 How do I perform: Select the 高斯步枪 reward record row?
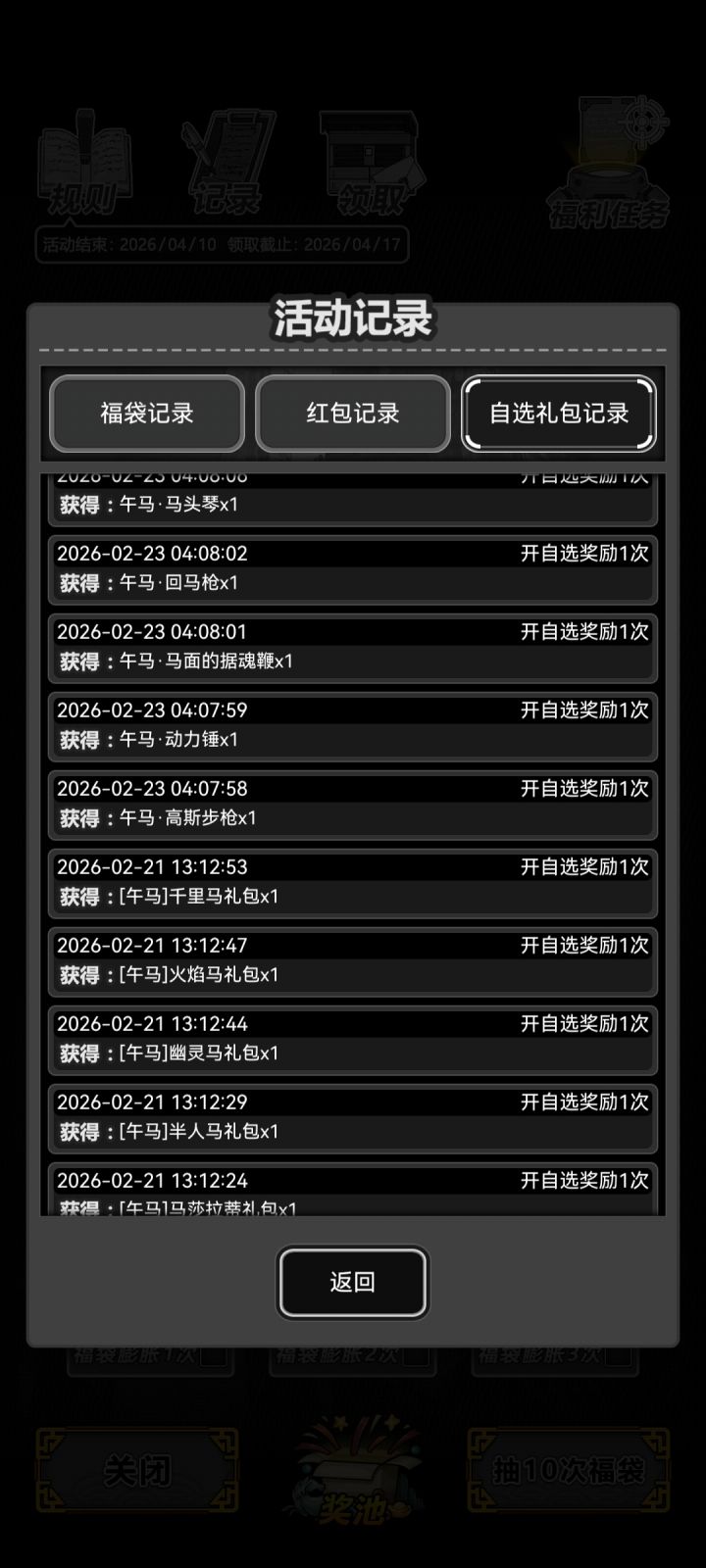[x=353, y=804]
